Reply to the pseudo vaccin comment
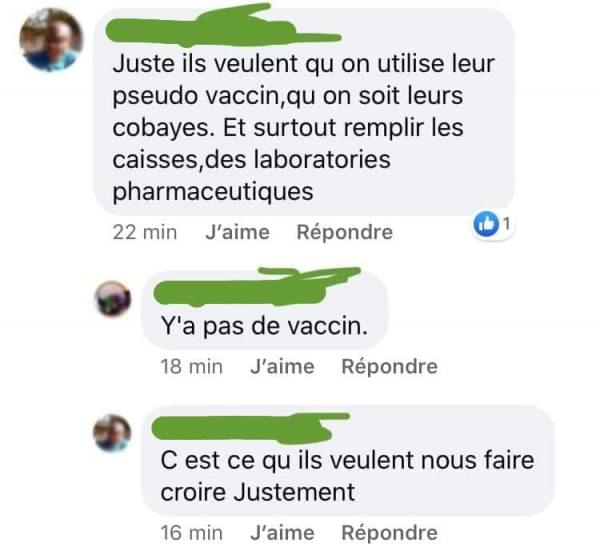 [x=344, y=232]
